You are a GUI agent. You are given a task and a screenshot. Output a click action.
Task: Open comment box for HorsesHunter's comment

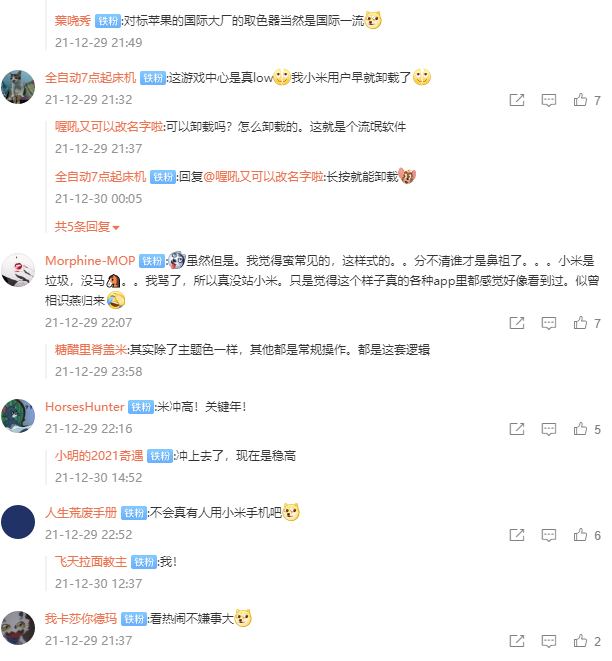click(549, 429)
